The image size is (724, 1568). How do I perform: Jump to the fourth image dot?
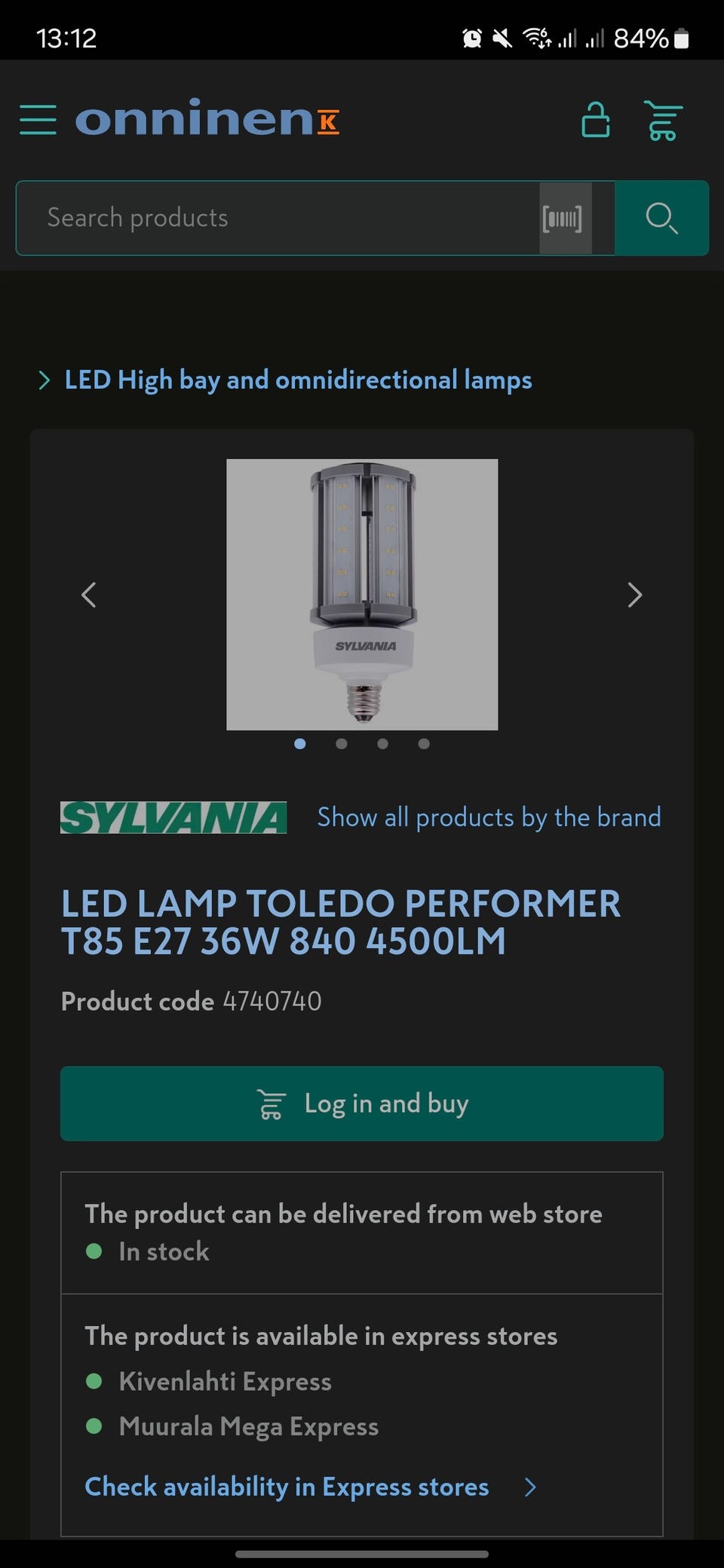click(x=424, y=744)
